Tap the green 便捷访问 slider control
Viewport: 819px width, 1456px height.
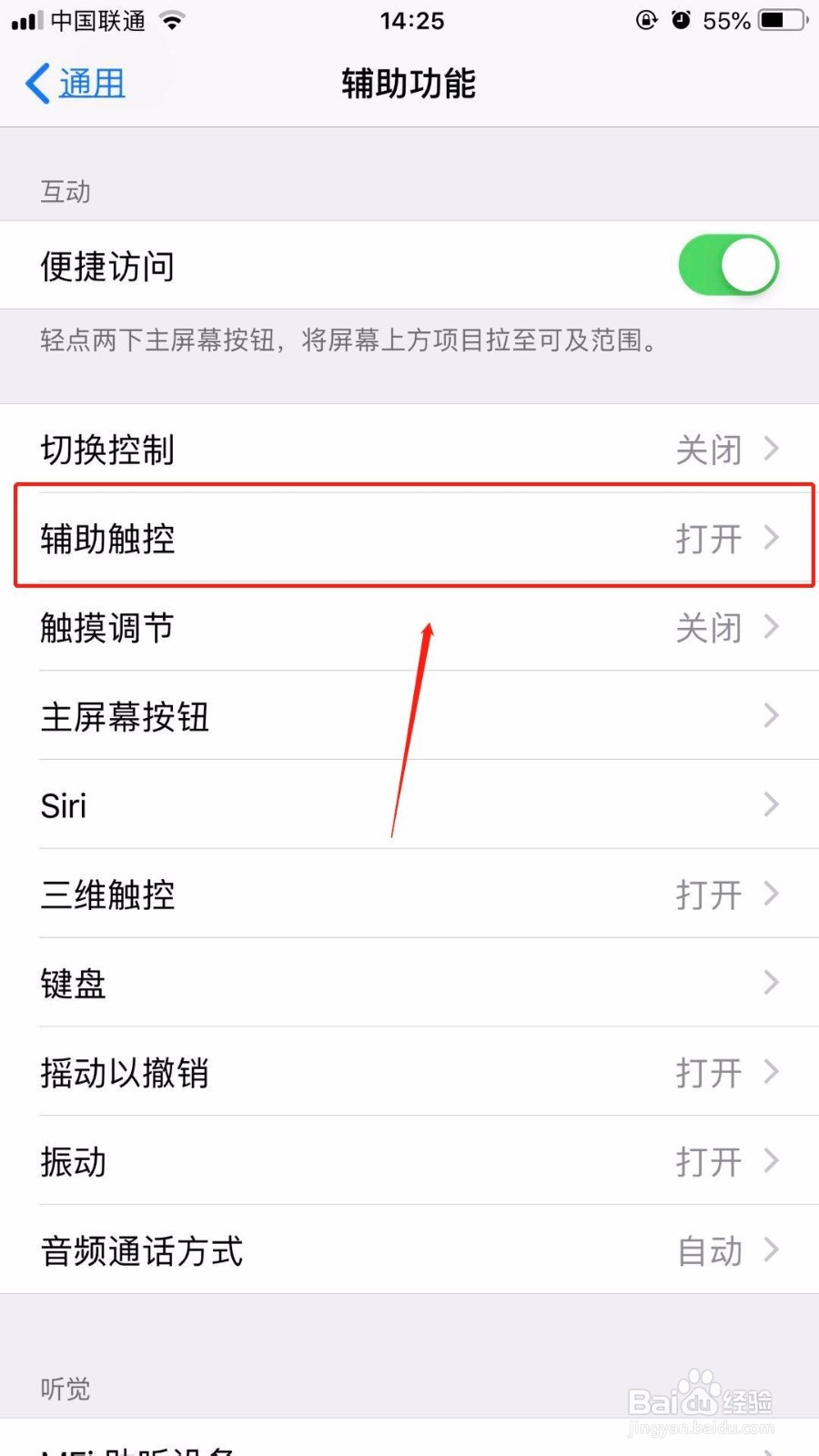point(728,265)
